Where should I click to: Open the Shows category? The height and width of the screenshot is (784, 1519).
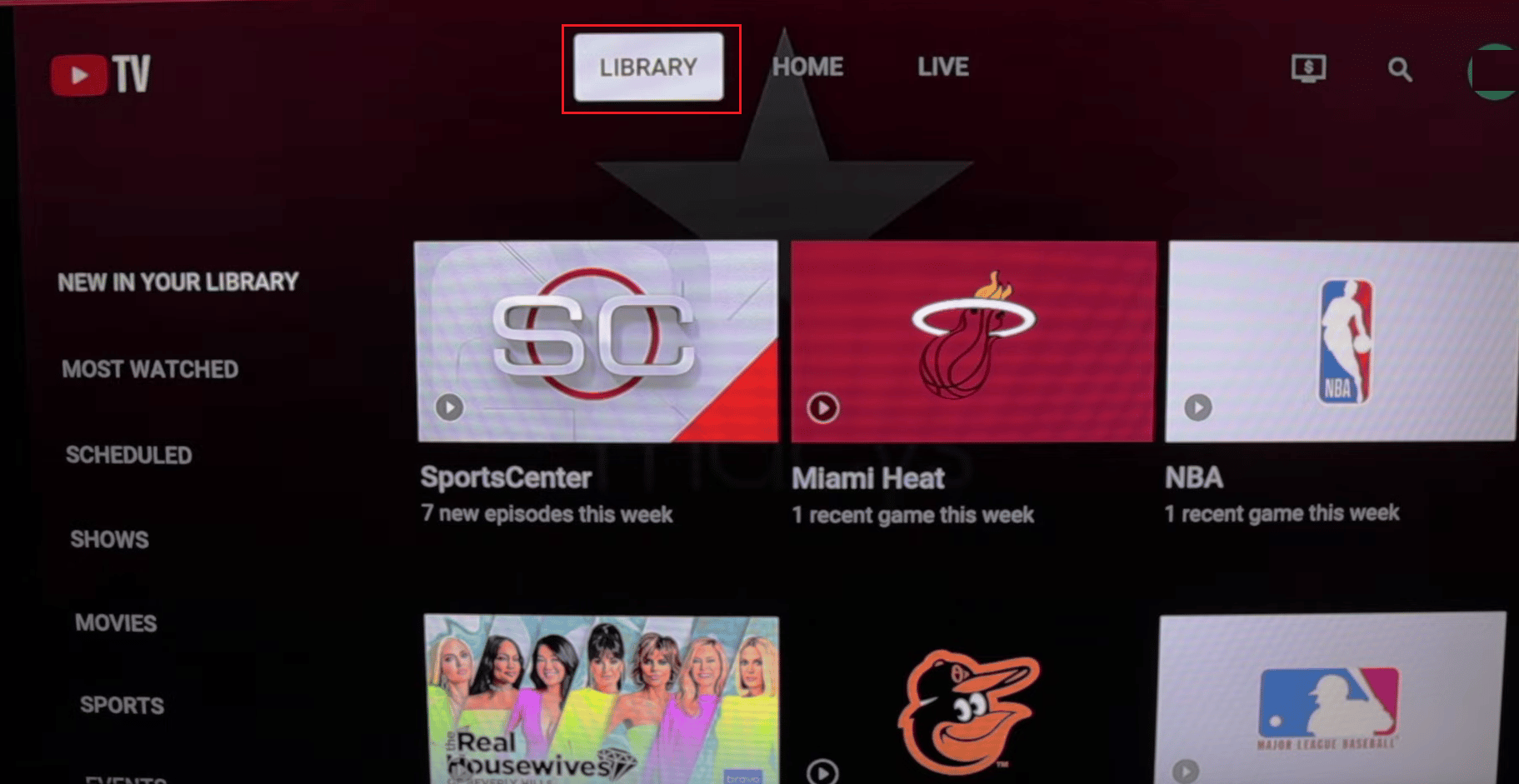pos(109,539)
